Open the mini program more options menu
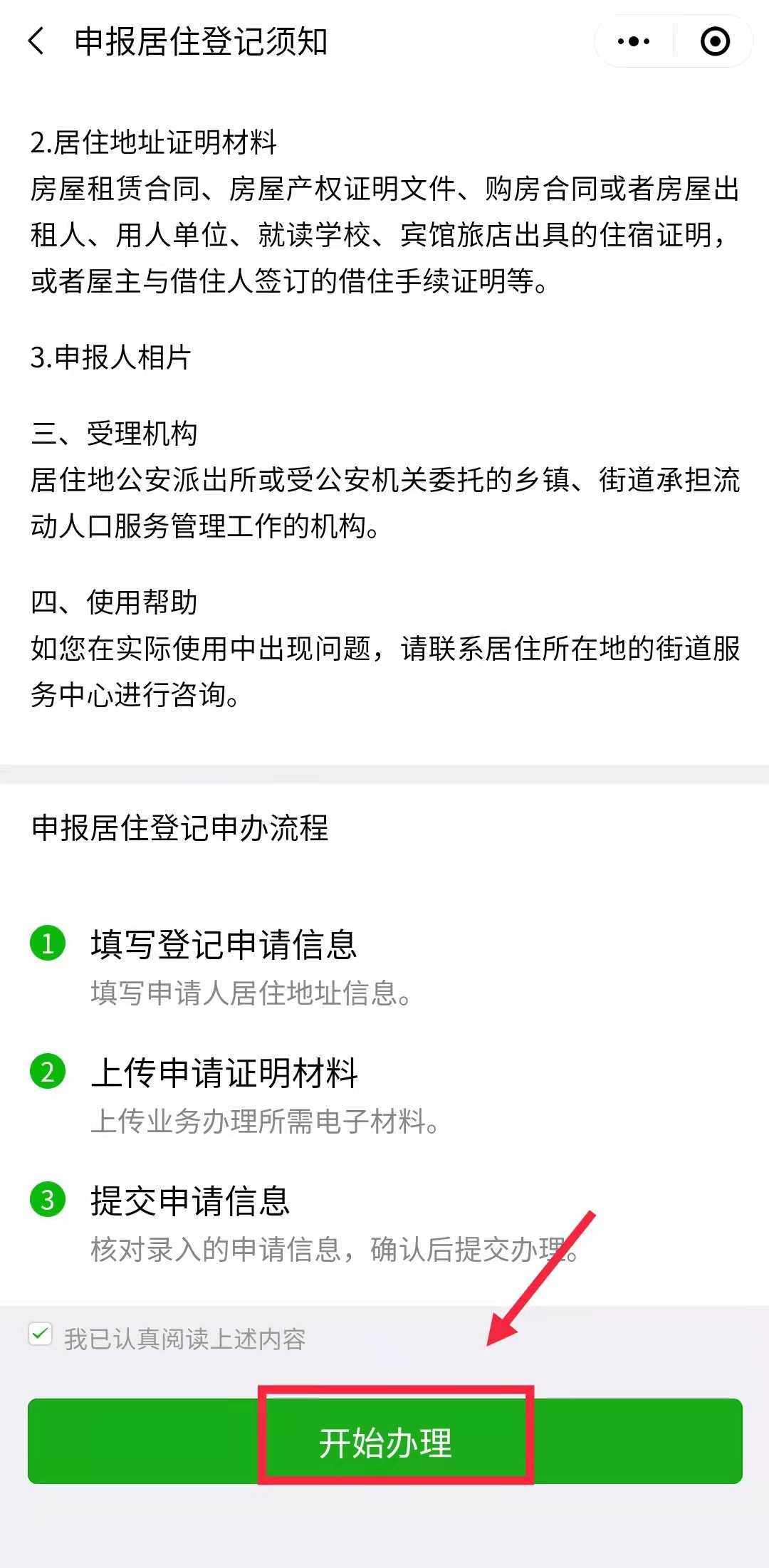769x1568 pixels. (633, 41)
